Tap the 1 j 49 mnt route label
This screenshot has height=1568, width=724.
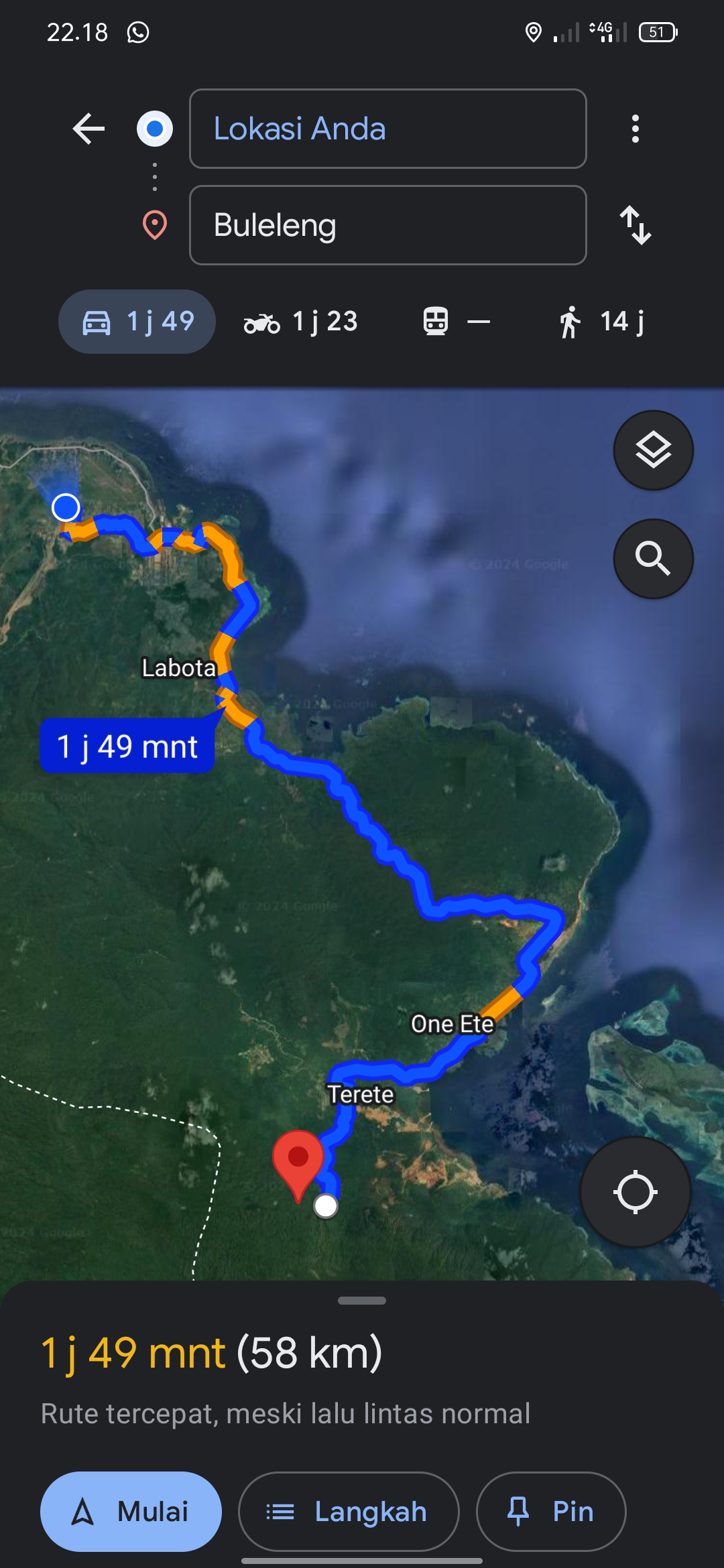point(127,746)
